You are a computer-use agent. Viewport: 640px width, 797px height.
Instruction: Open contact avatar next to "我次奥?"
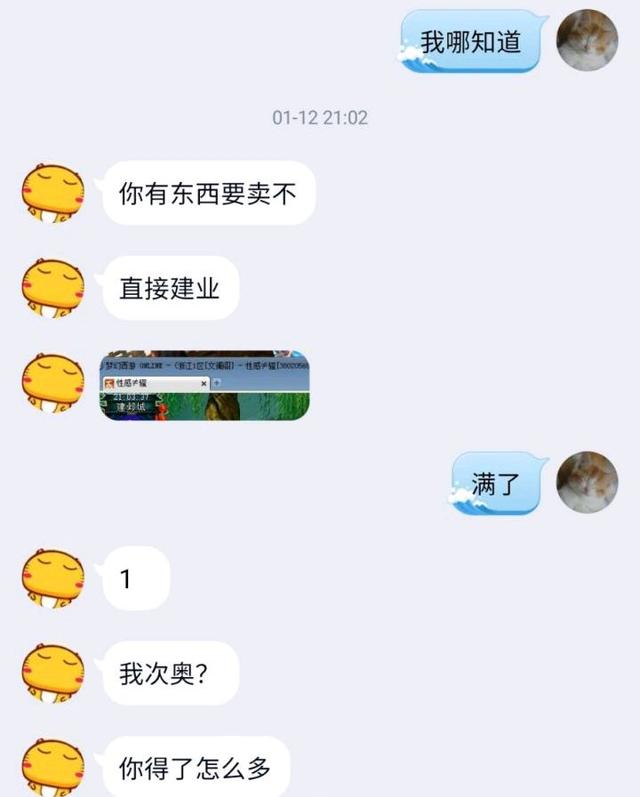[53, 672]
